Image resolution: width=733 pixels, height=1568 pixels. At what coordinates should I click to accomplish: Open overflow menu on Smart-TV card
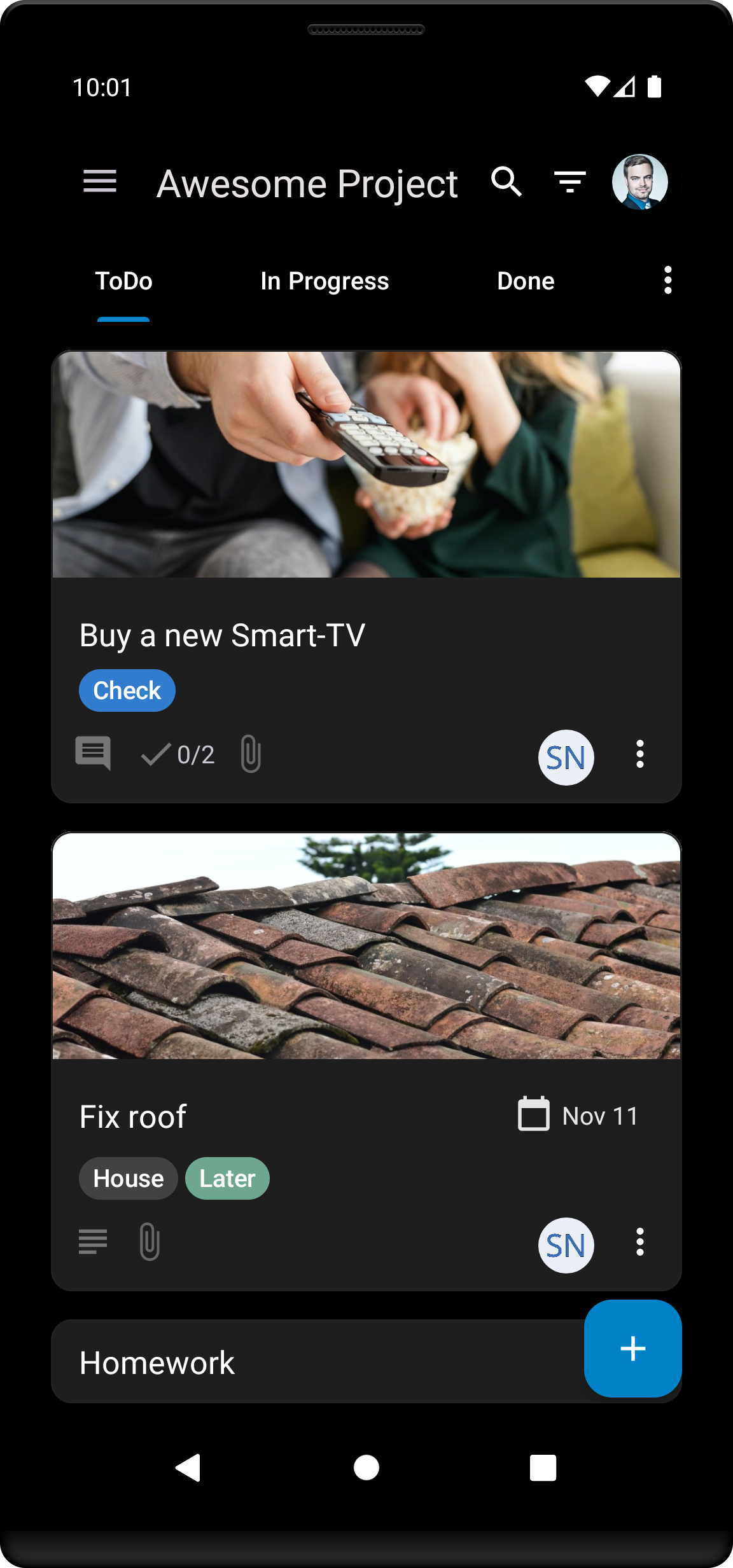click(x=639, y=754)
